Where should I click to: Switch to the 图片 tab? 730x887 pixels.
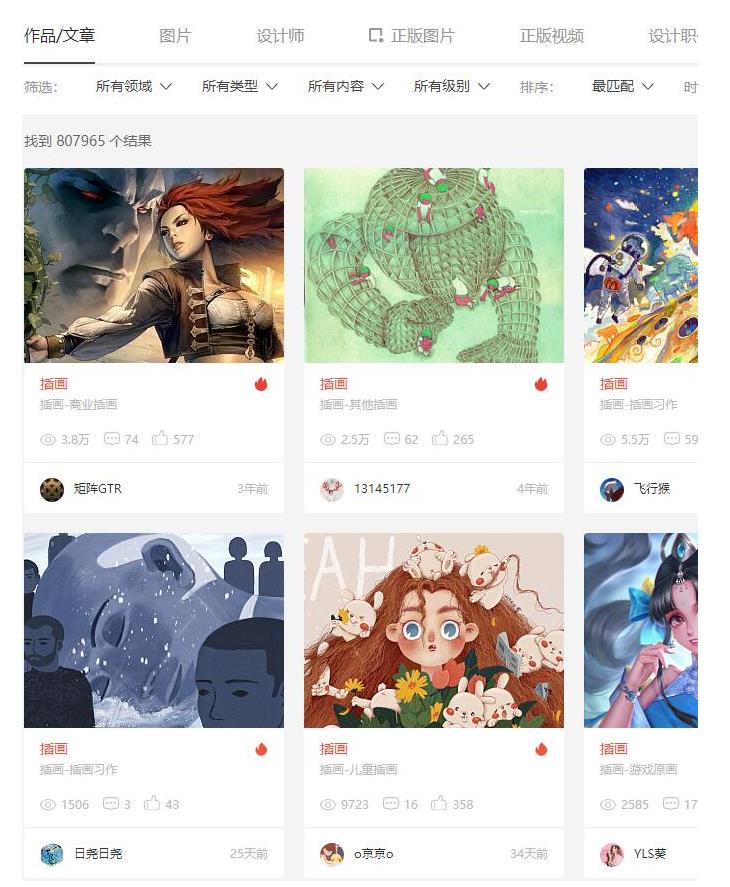coord(175,36)
